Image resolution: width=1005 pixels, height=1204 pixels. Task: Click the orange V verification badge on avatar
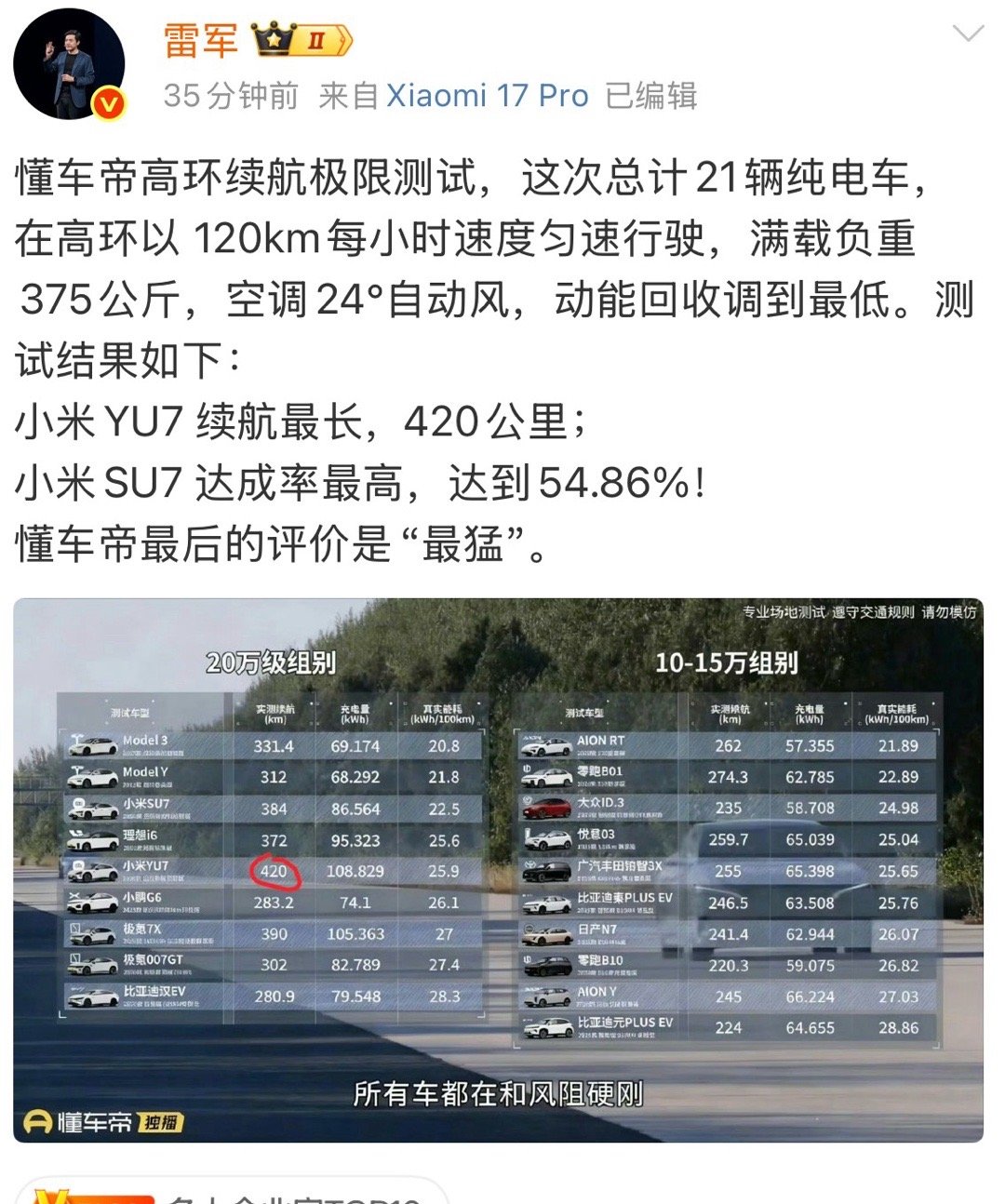[107, 104]
